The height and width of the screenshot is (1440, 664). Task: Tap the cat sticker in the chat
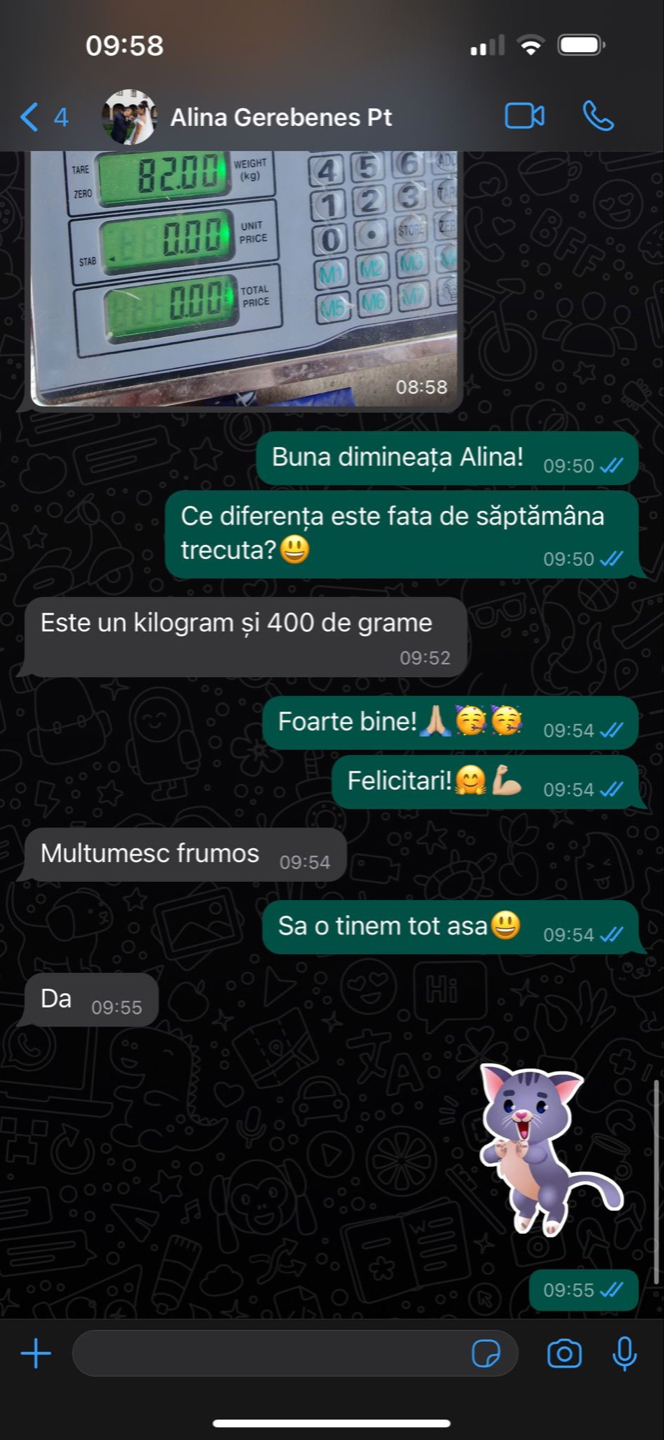pos(545,1150)
